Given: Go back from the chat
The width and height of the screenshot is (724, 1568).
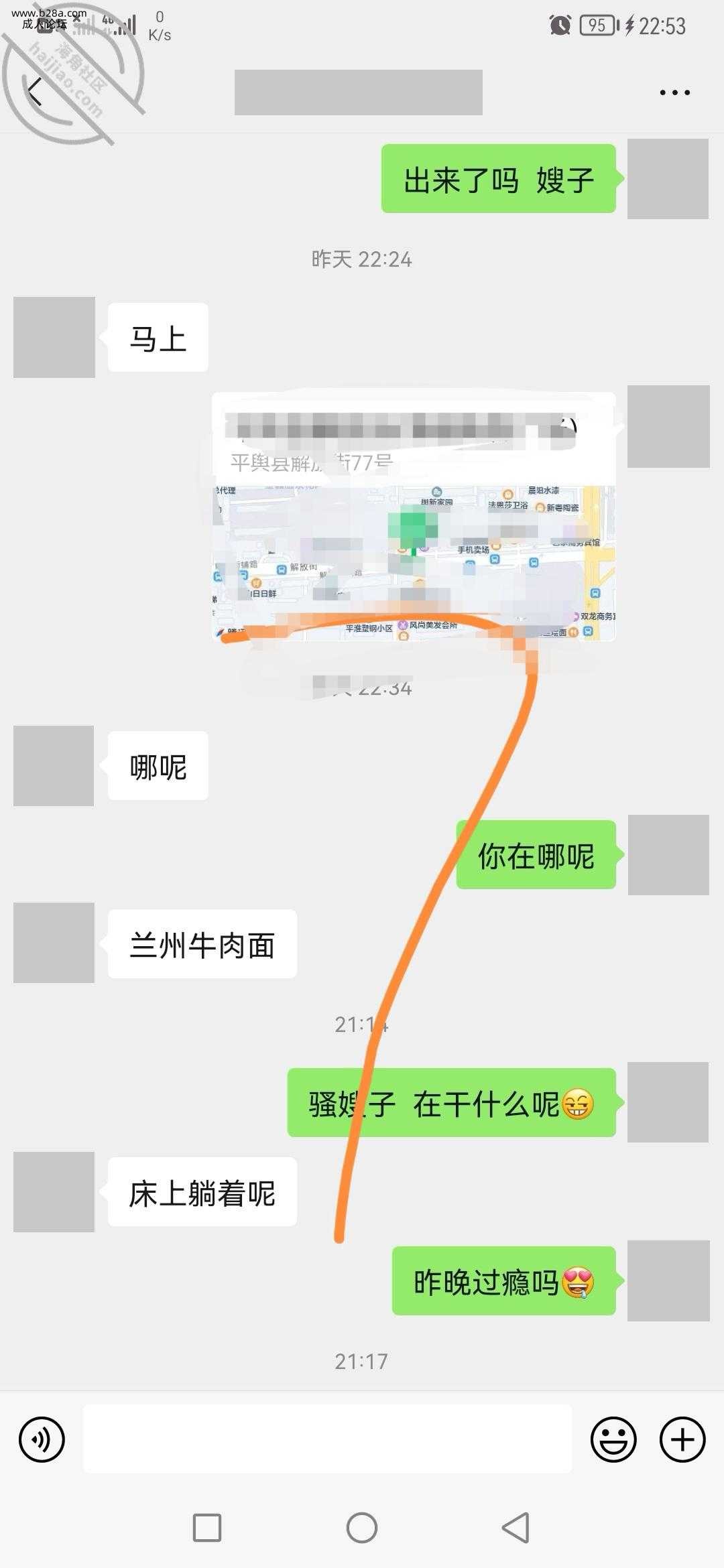Looking at the screenshot, I should pos(36,92).
